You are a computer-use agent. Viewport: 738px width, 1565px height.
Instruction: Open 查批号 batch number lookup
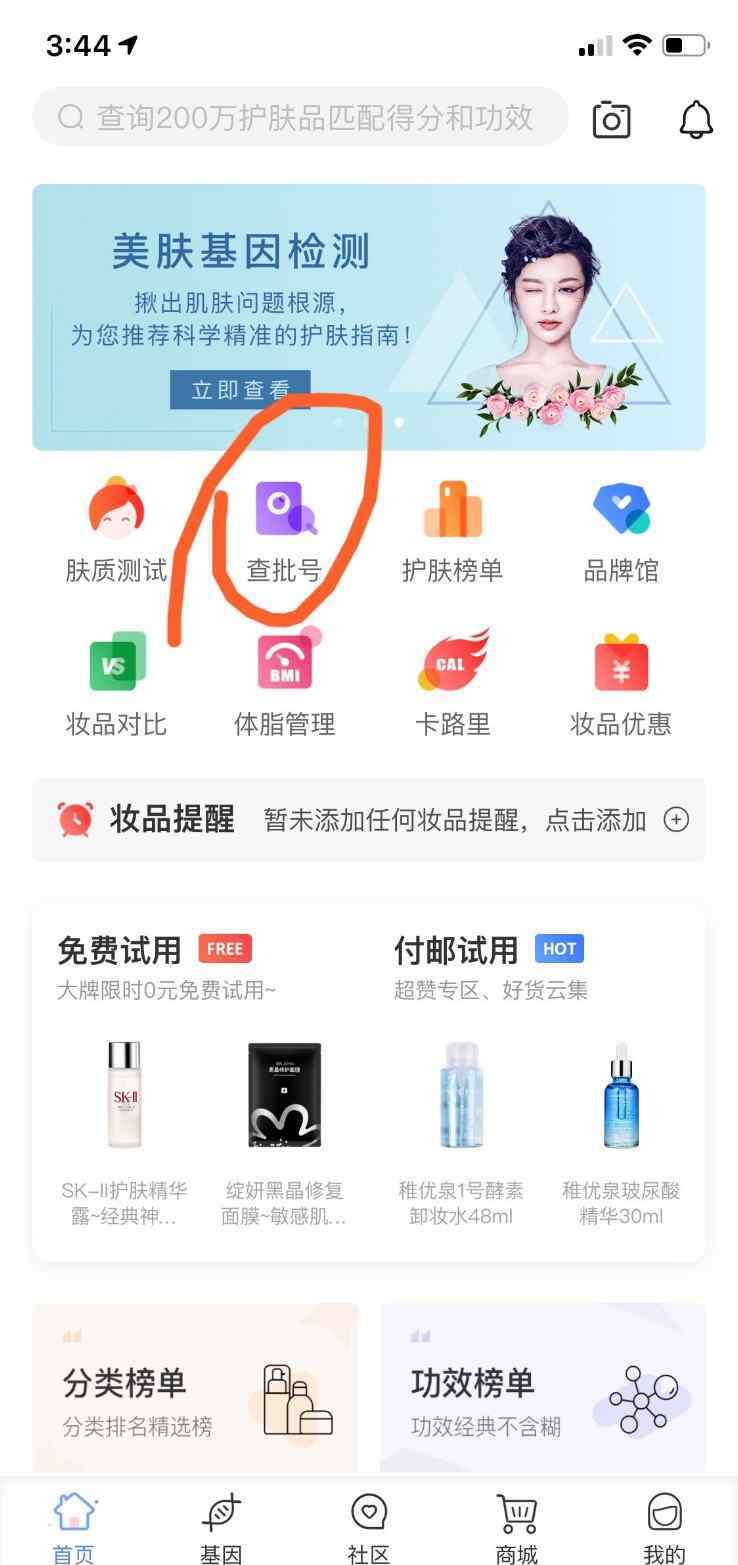point(284,532)
